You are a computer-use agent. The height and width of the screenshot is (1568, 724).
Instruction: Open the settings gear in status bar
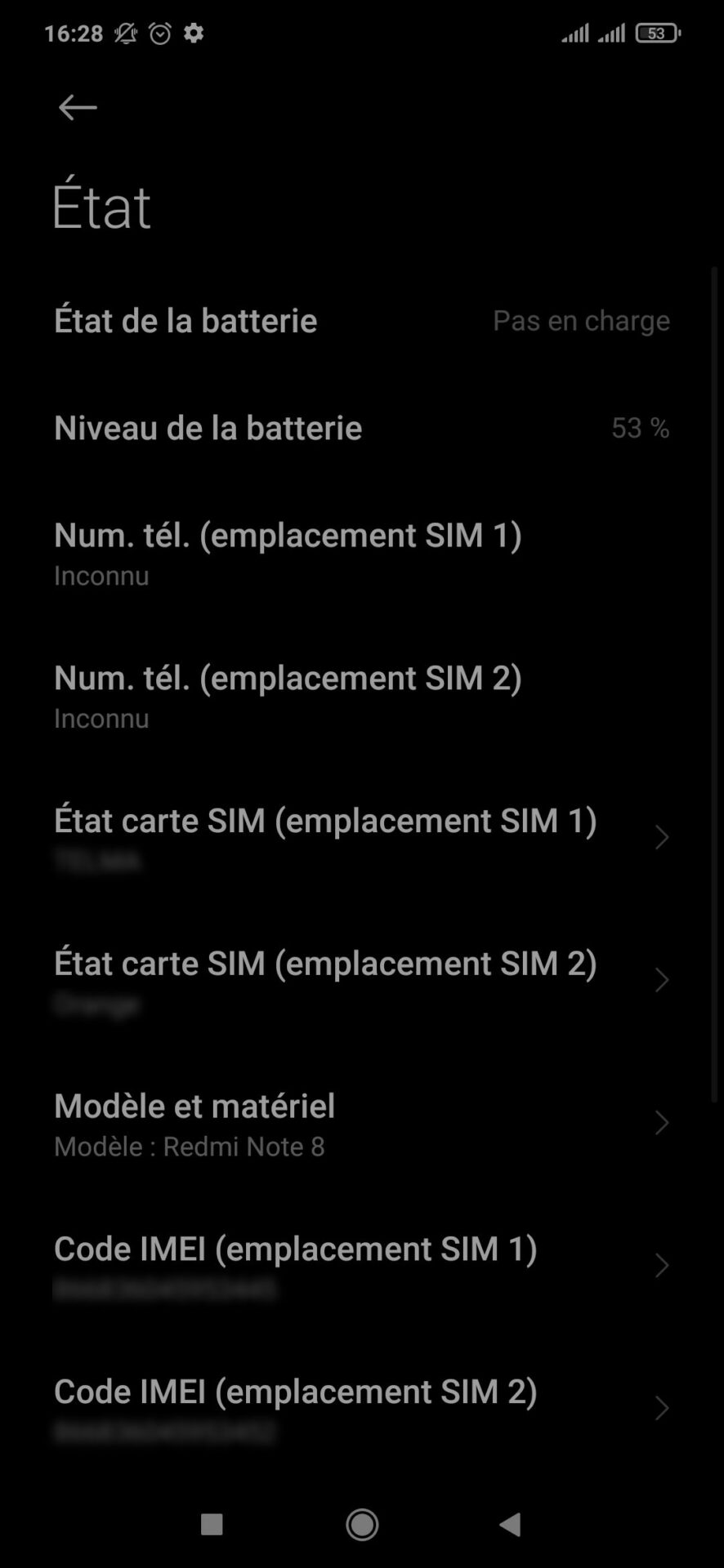coord(194,33)
